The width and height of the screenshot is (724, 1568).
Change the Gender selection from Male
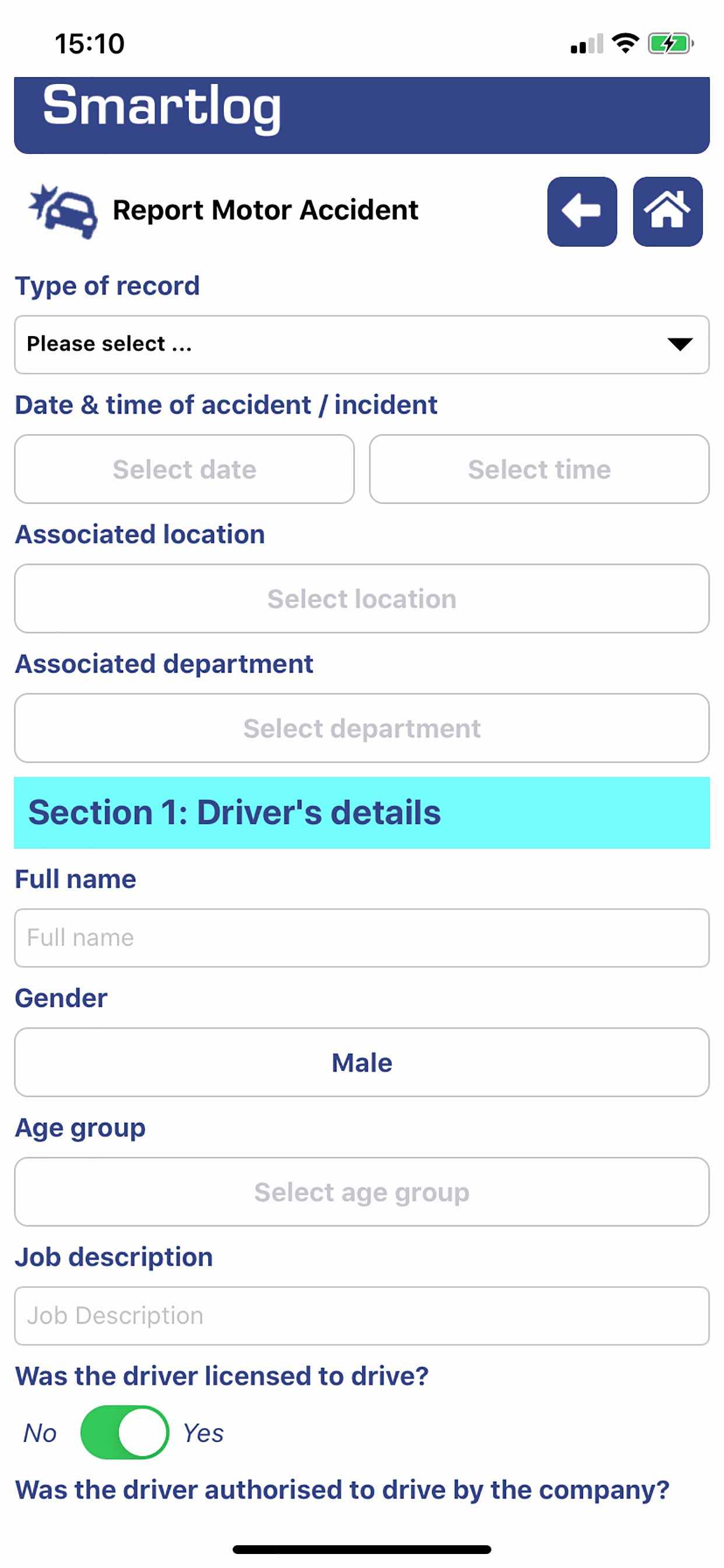click(361, 1062)
